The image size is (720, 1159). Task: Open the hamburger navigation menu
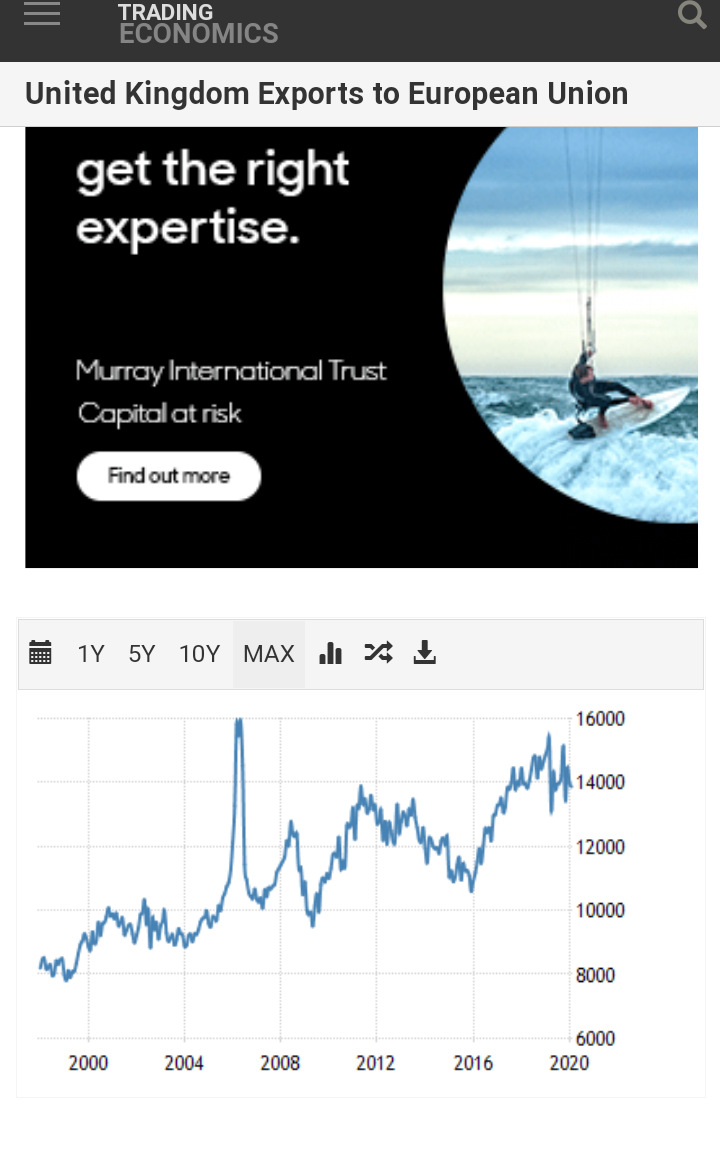[42, 14]
